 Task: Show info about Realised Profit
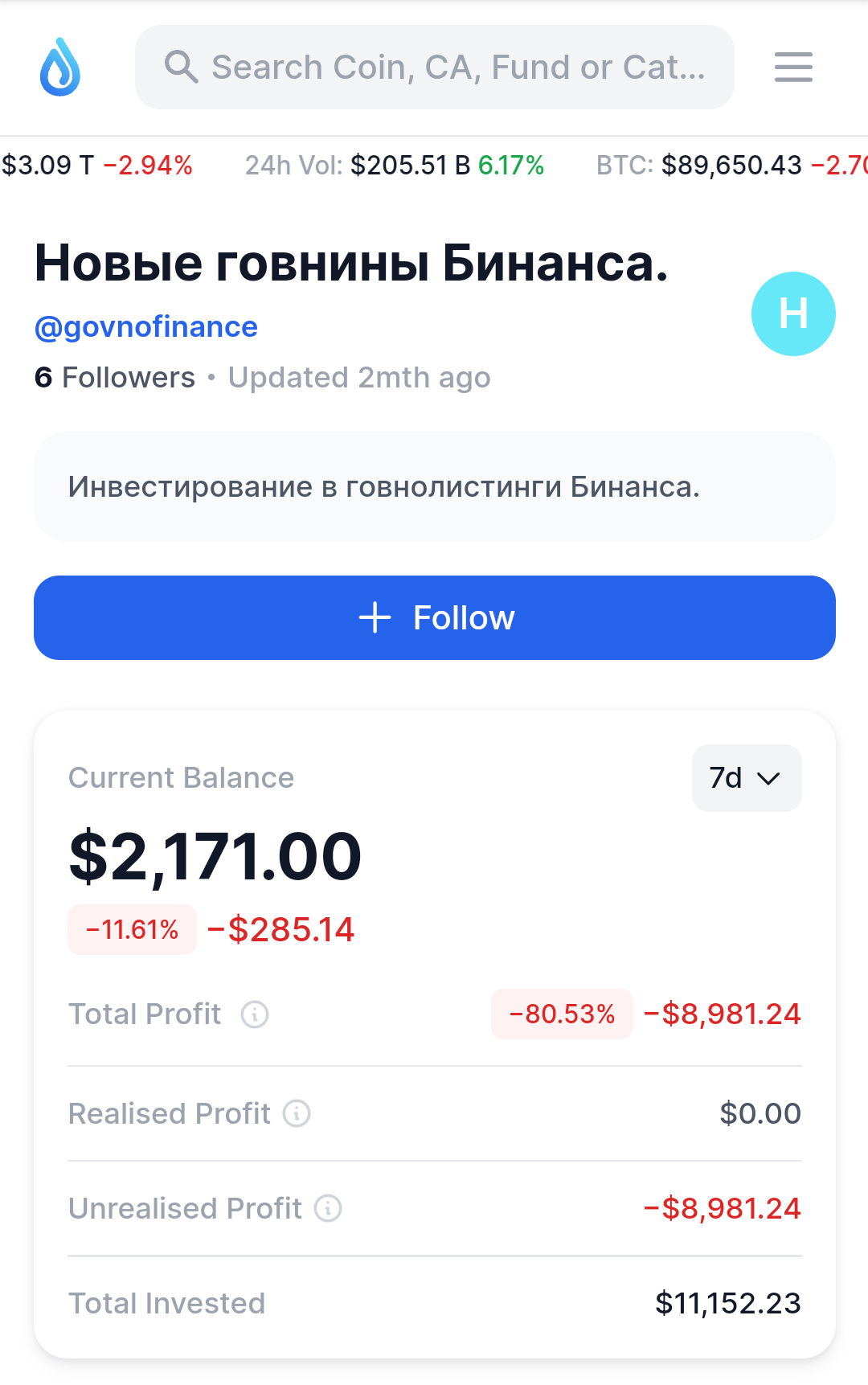pos(297,1114)
